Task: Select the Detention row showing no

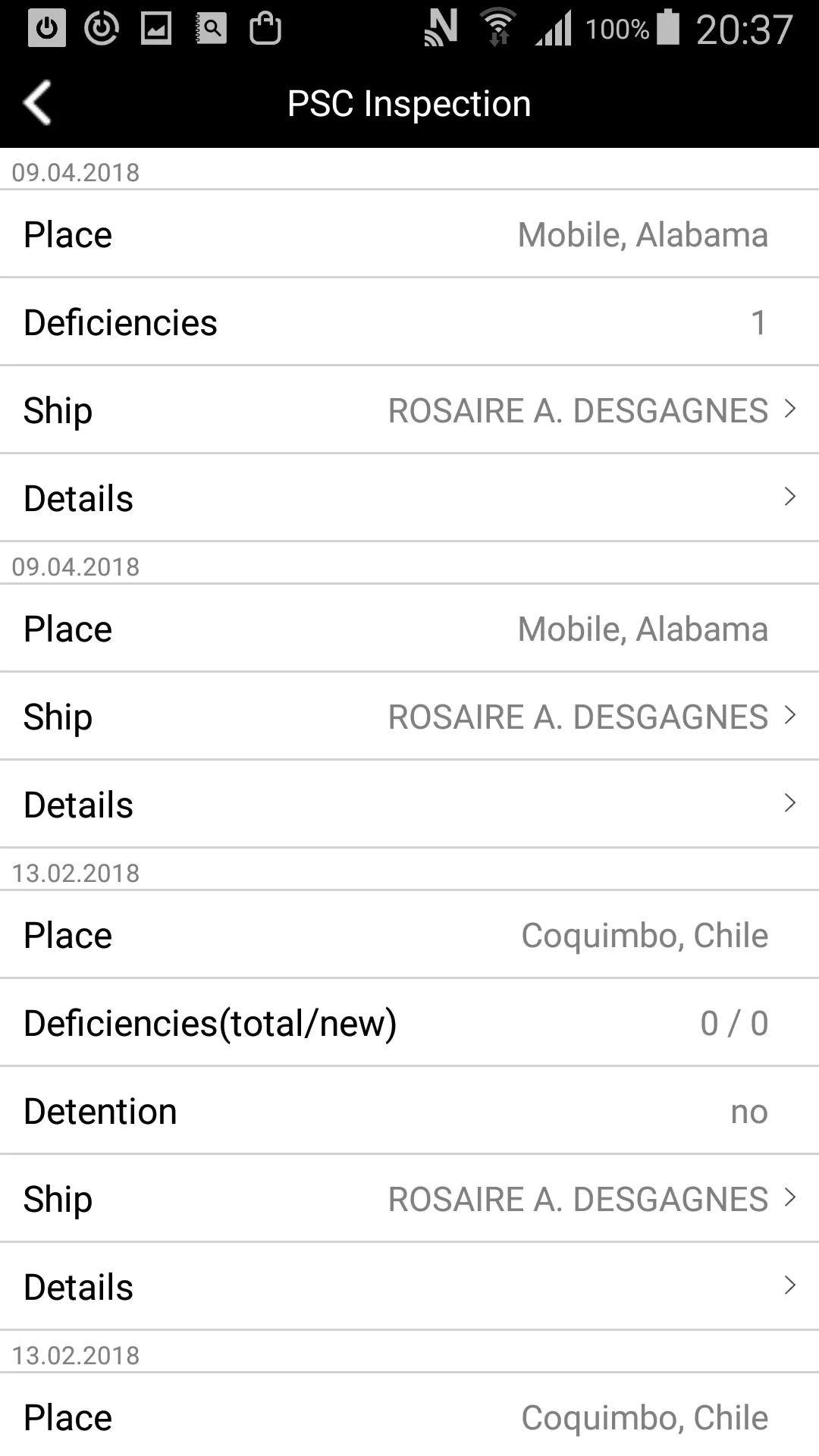Action: (409, 1110)
